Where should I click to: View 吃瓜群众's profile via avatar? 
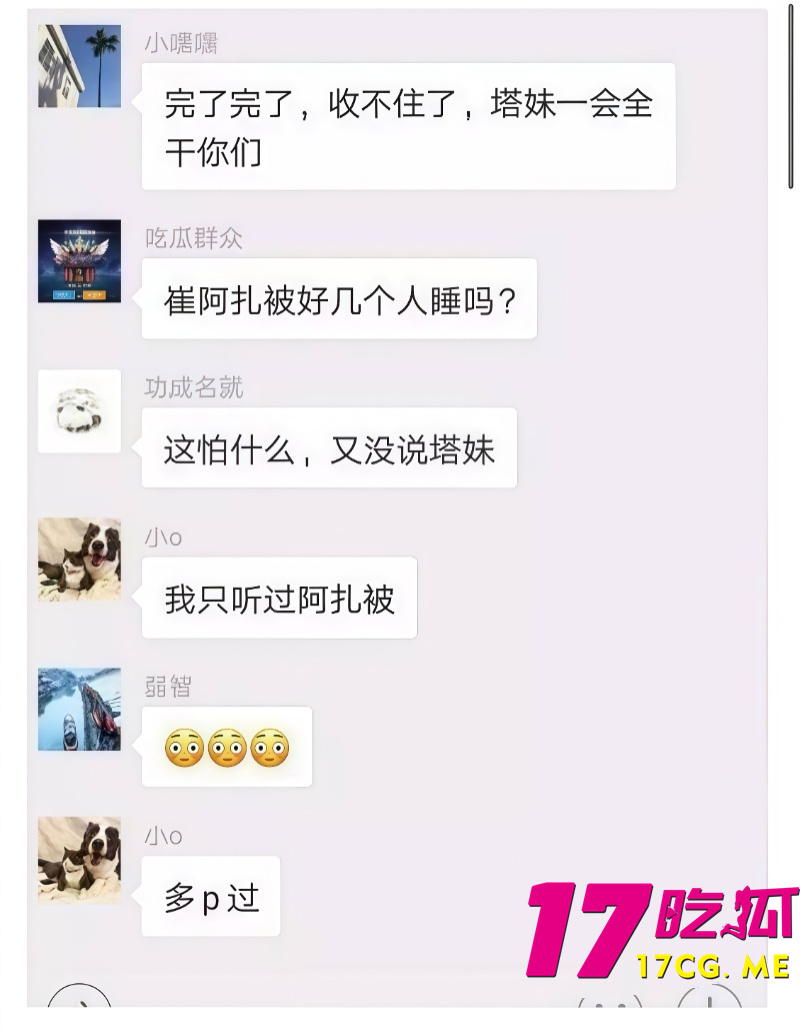pyautogui.click(x=79, y=261)
